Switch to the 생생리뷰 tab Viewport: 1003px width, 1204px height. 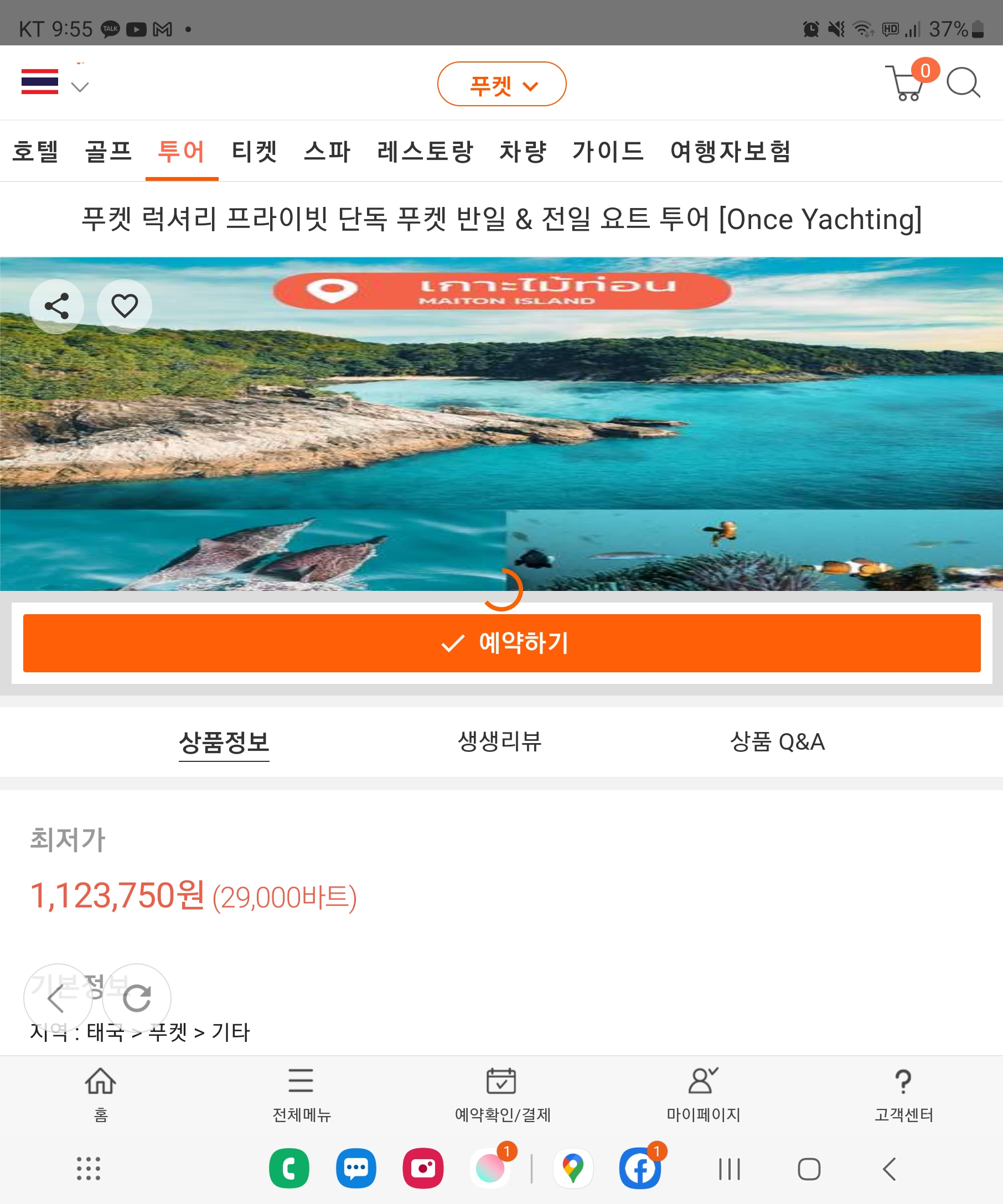[499, 741]
